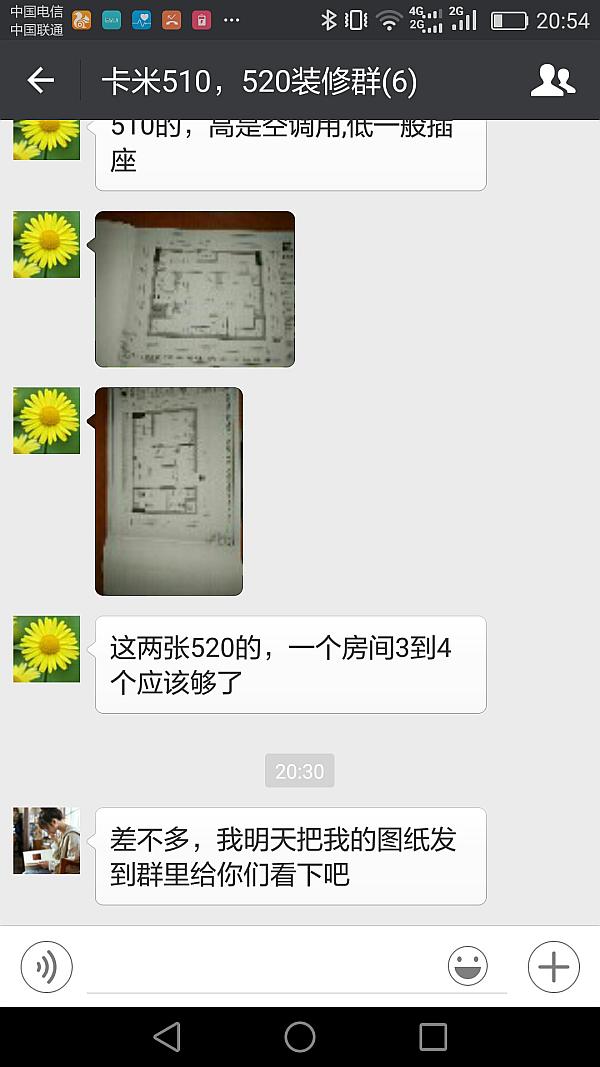600x1067 pixels.
Task: Open group members info icon
Action: (552, 80)
